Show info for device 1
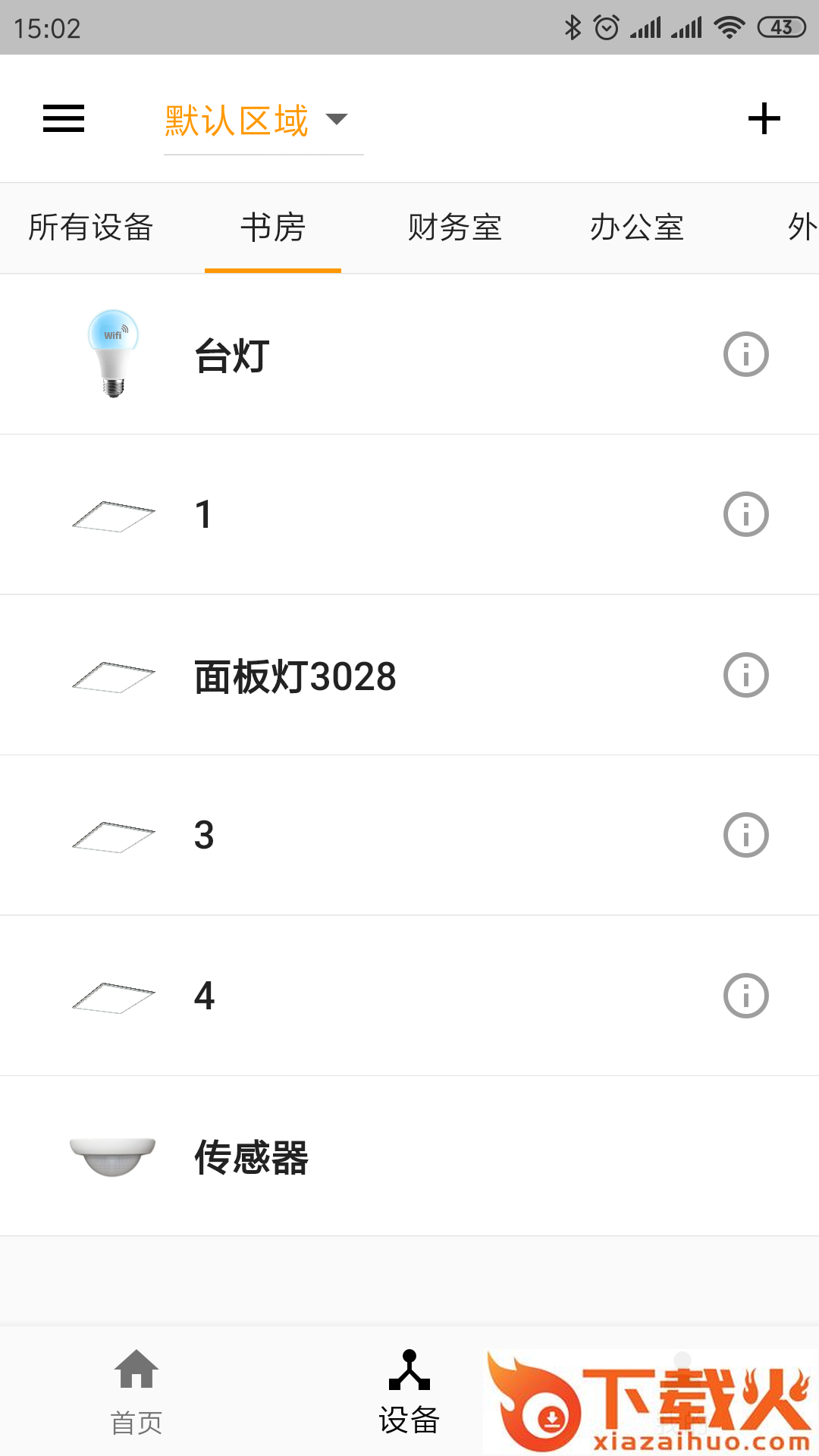This screenshot has height=1456, width=819. pos(745,514)
